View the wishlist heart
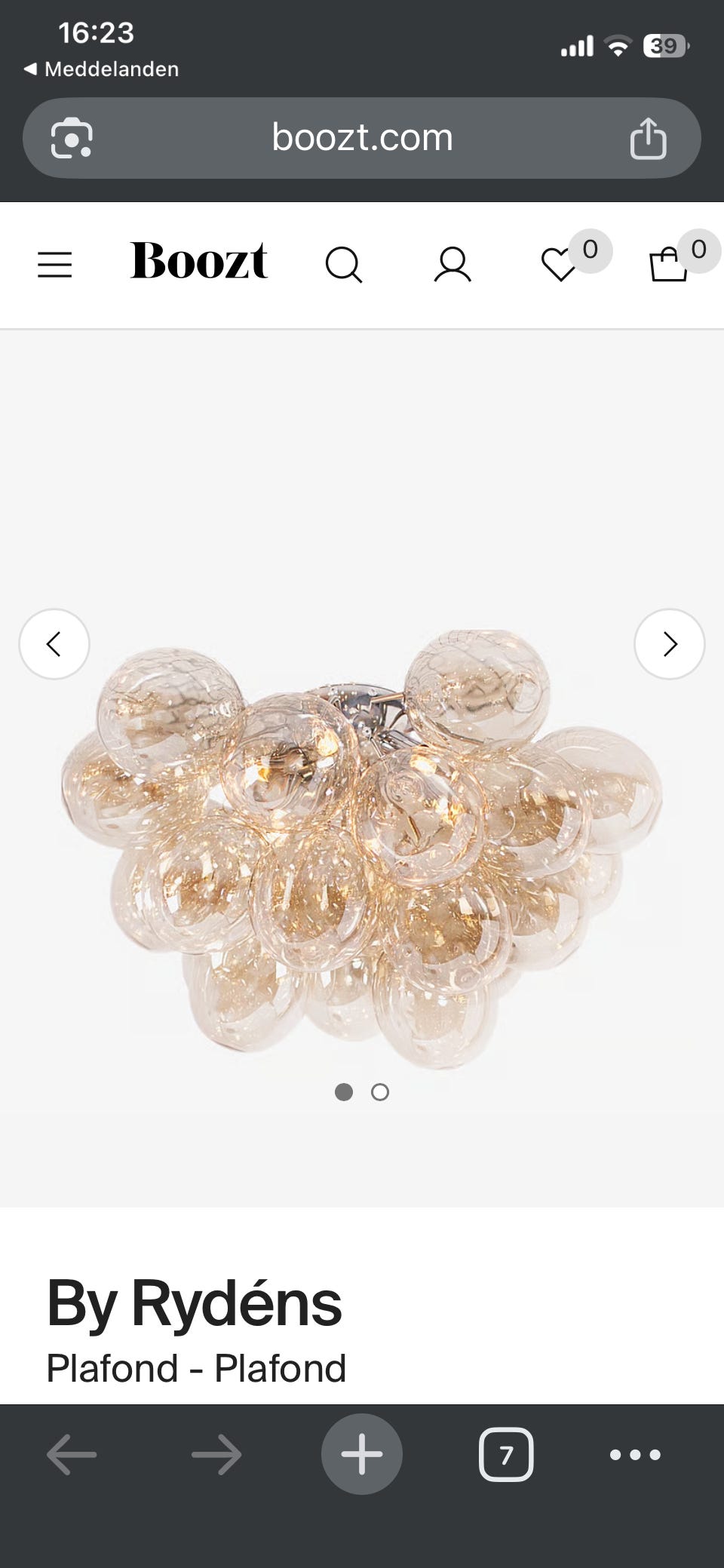This screenshot has width=724, height=1568. click(559, 265)
